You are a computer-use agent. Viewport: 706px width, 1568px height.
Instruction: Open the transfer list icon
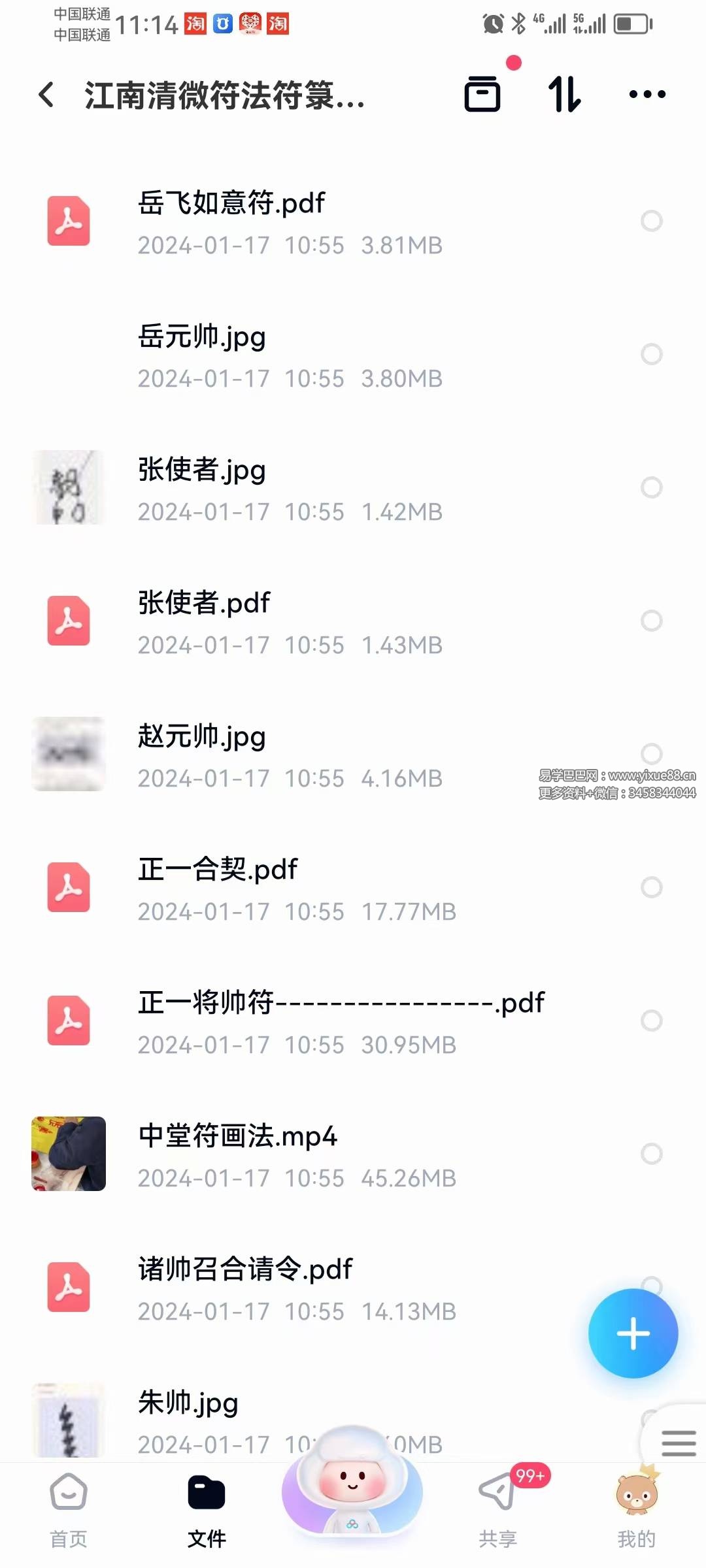tap(482, 94)
